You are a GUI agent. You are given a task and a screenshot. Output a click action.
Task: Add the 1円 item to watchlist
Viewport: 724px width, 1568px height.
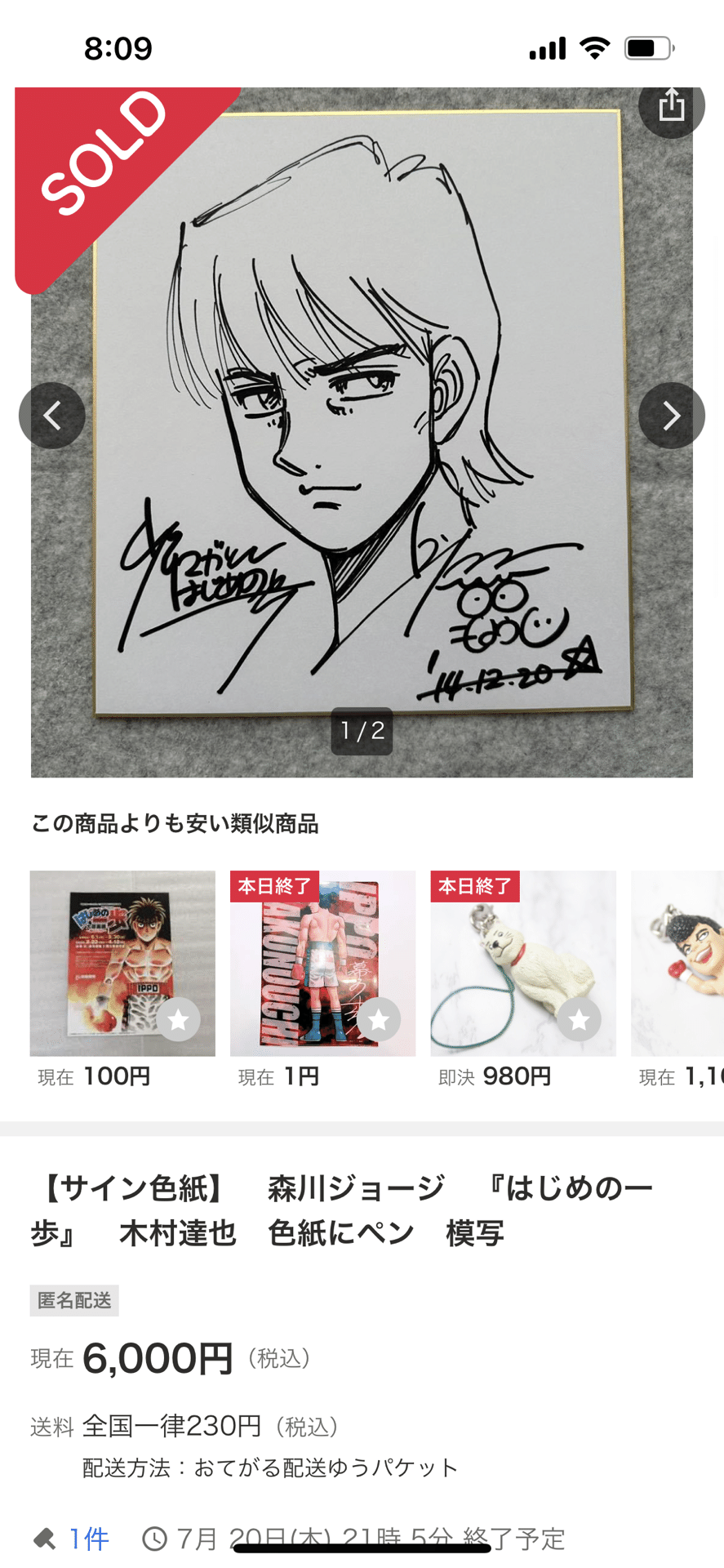click(x=379, y=1019)
